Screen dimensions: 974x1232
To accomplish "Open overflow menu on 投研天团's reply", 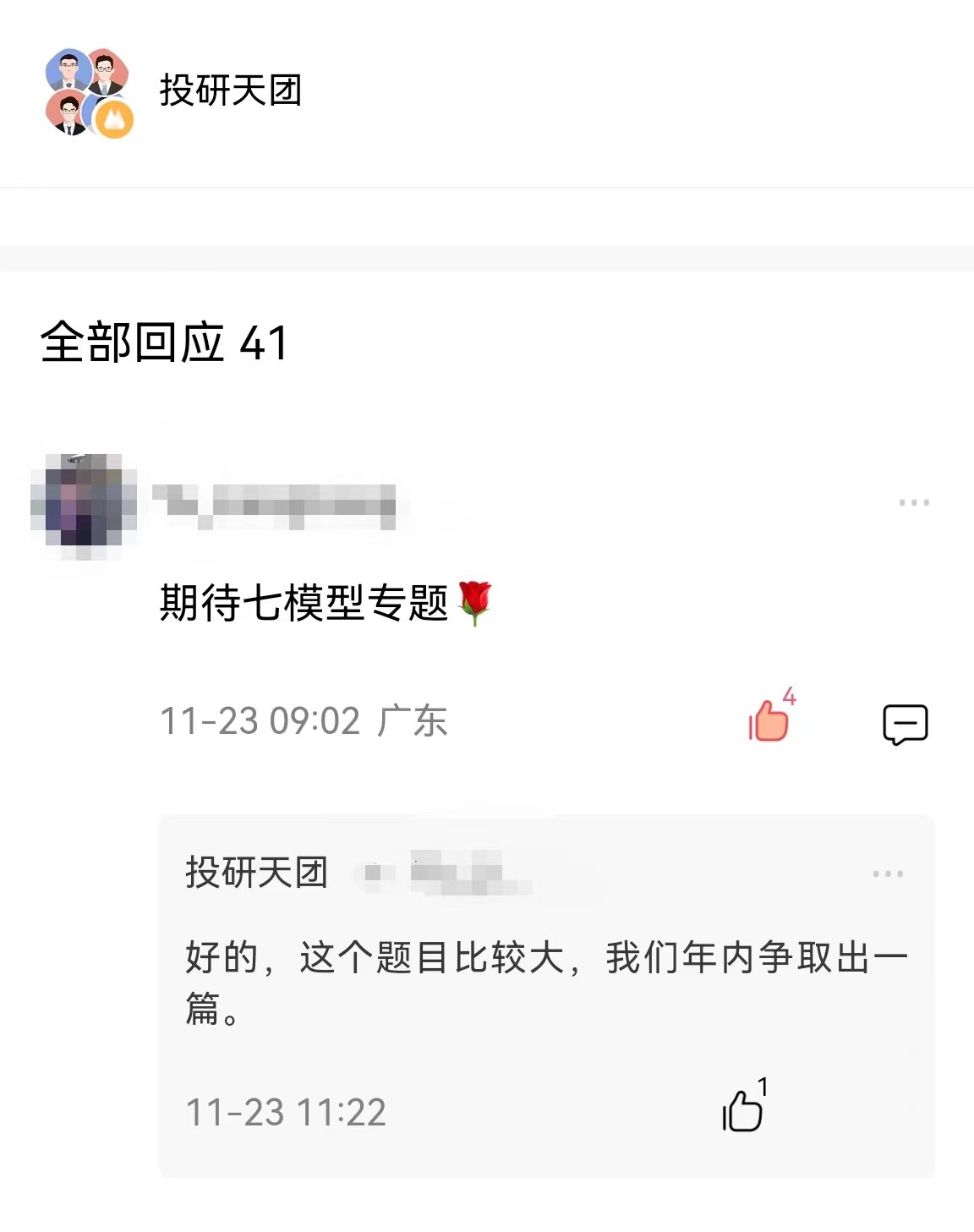I will [888, 873].
